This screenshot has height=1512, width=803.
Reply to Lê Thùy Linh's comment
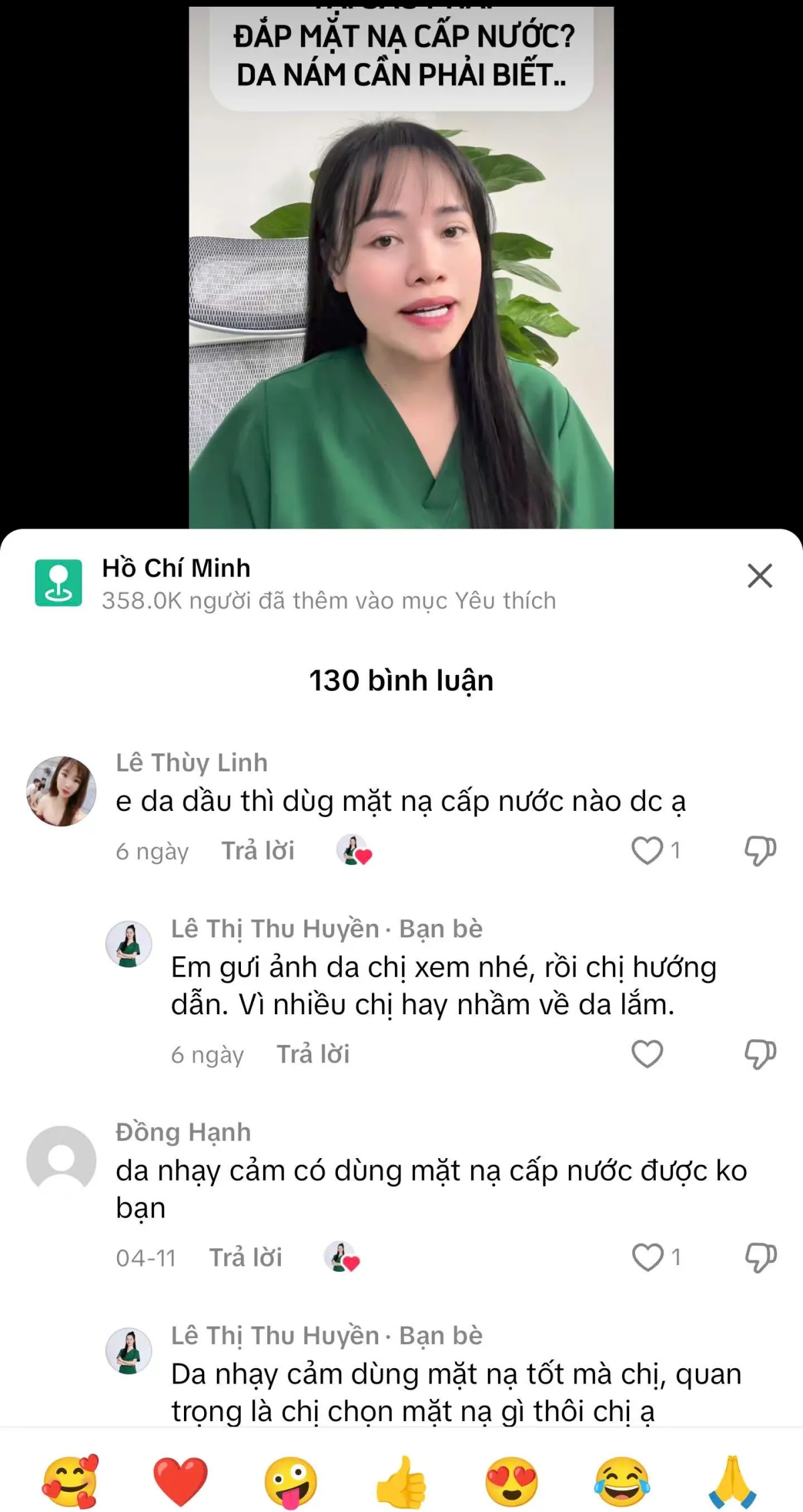[x=258, y=850]
